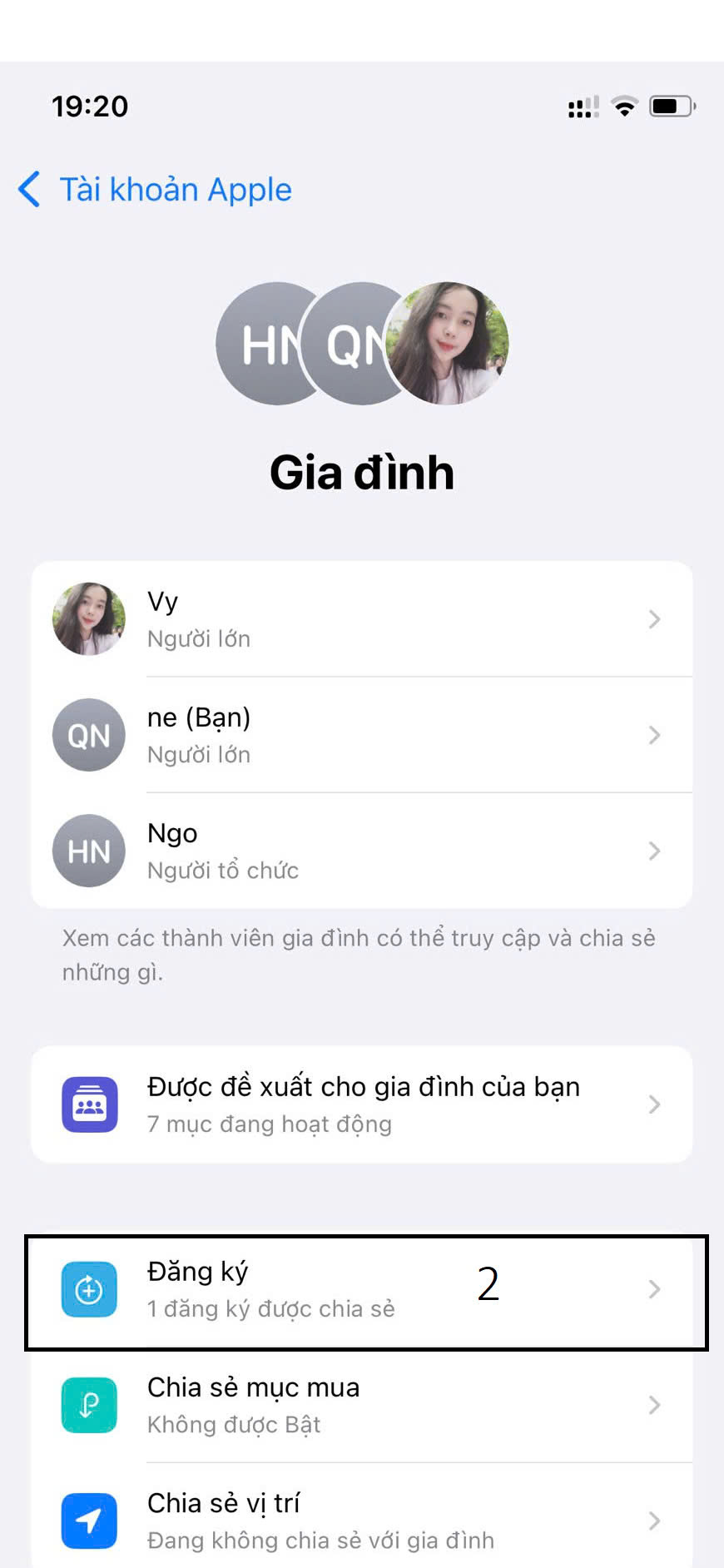Open Chia sẻ vị trí settings
The height and width of the screenshot is (1568, 724).
(x=361, y=1520)
